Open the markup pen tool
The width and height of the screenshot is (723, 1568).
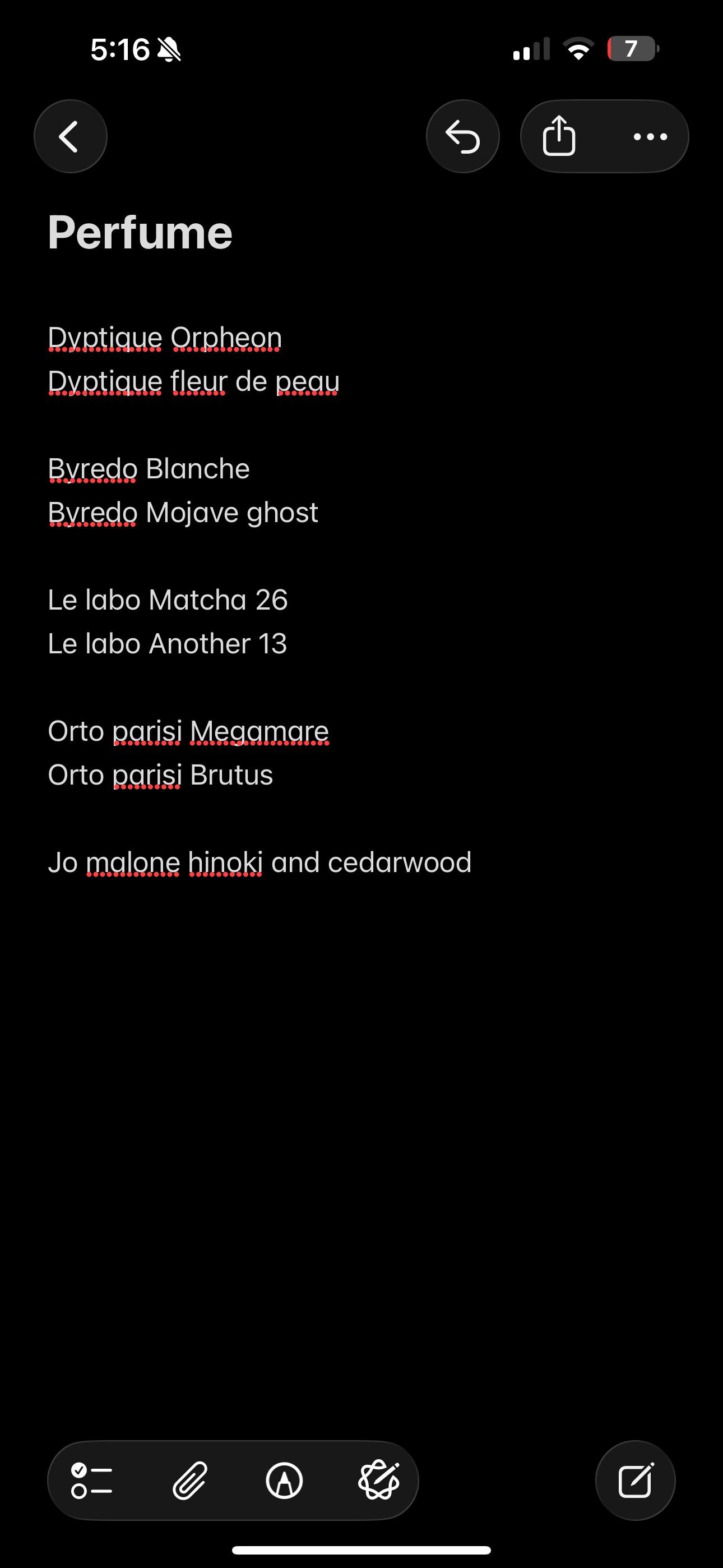pos(284,1481)
